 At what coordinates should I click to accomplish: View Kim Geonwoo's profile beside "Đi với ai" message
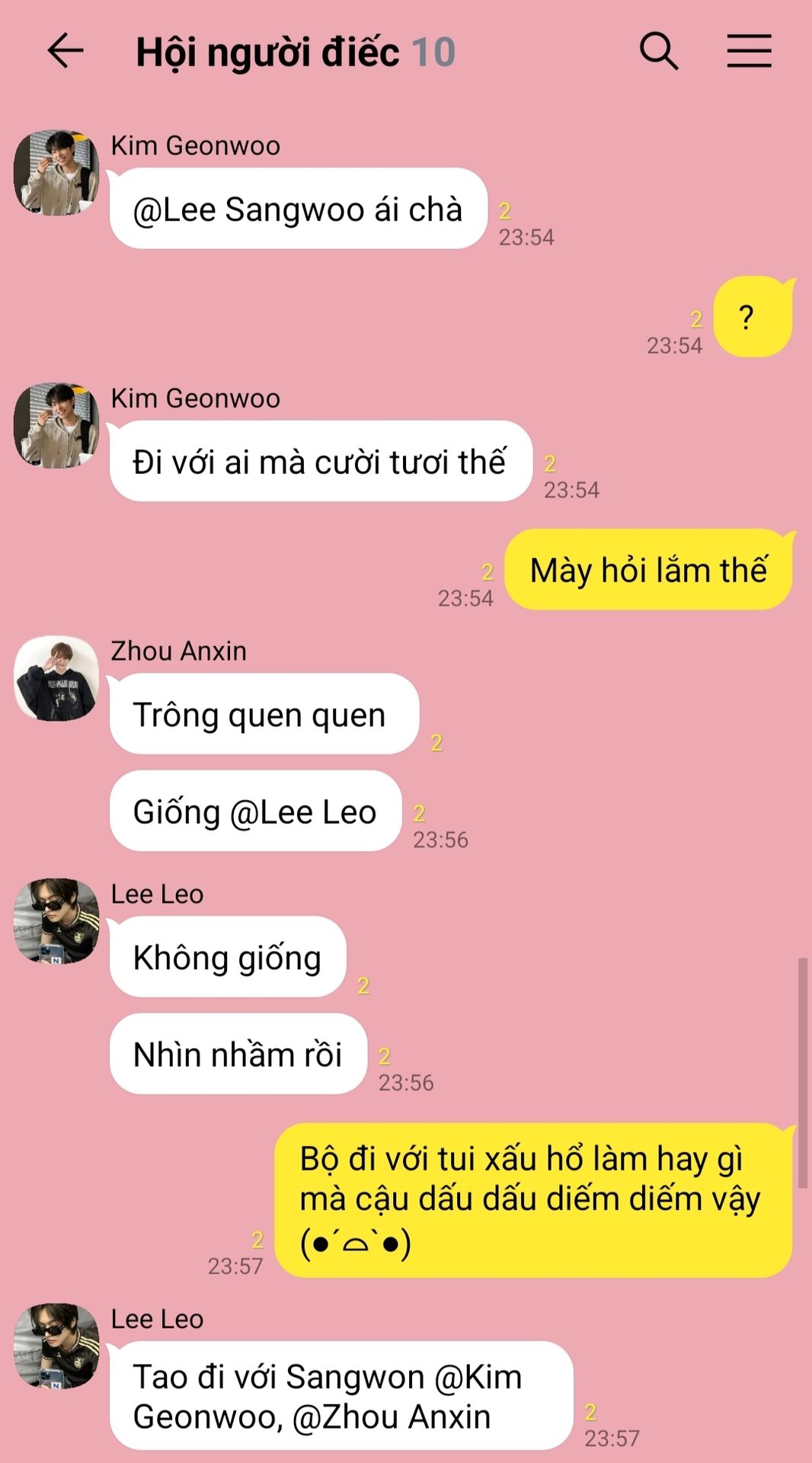[56, 425]
